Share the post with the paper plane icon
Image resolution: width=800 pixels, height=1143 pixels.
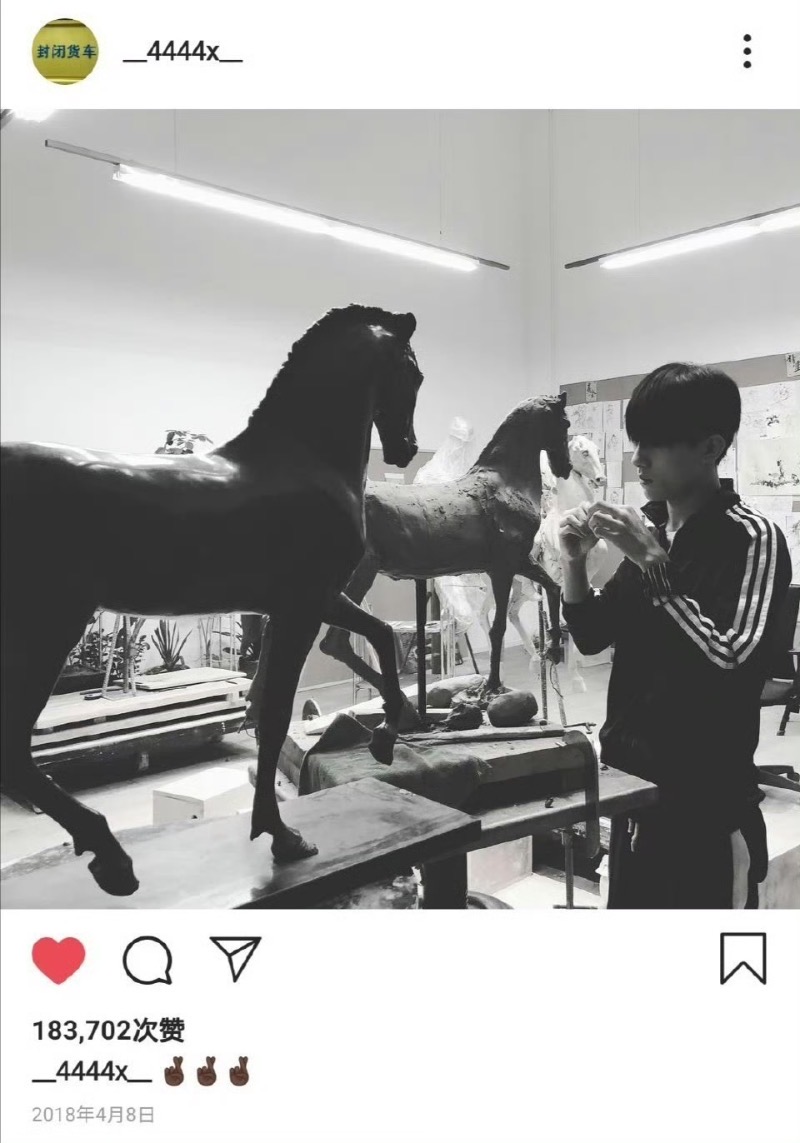[236, 958]
